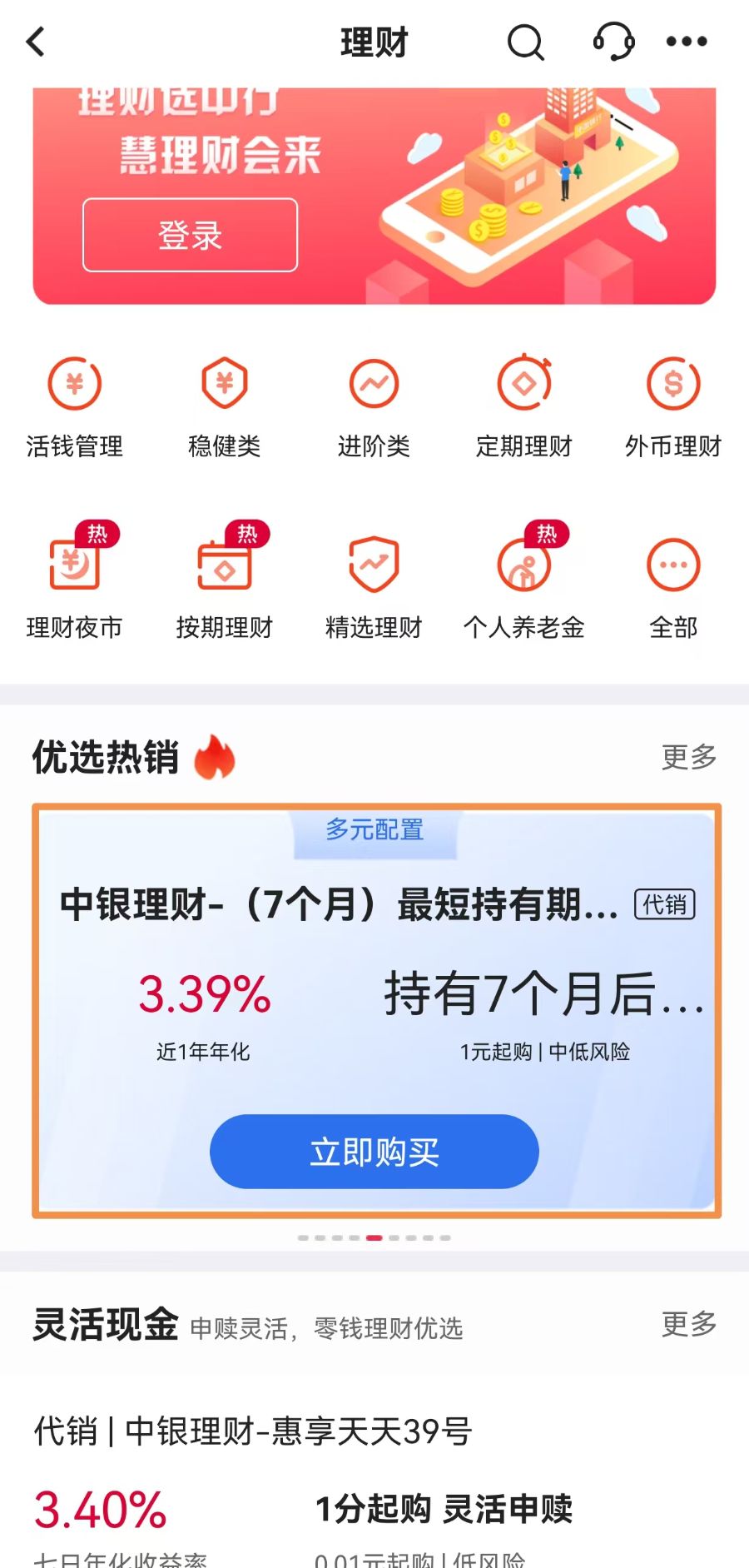Viewport: 749px width, 1568px height.
Task: Tap 立即购买 on the 7个月 product
Action: coord(374,1152)
